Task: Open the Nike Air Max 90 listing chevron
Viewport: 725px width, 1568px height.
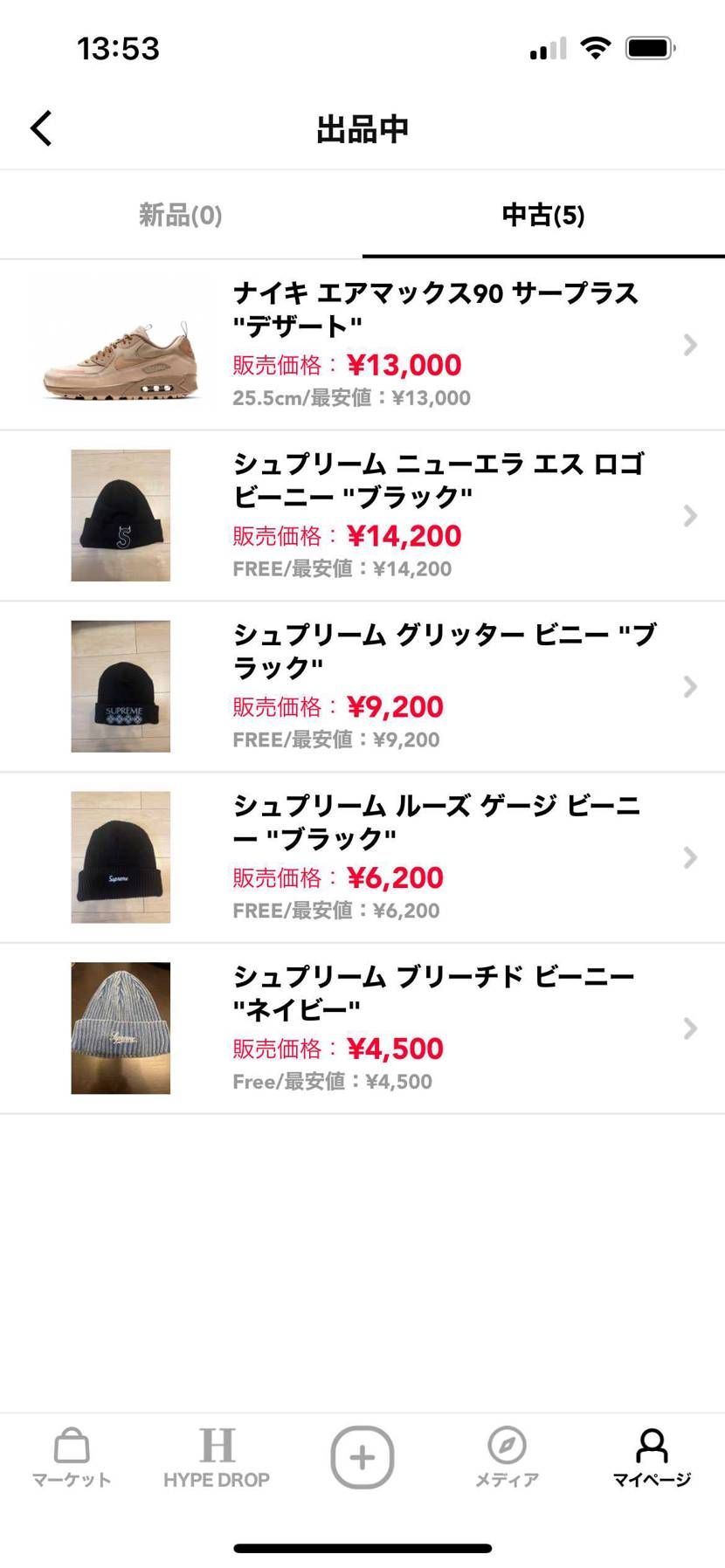Action: pos(689,344)
